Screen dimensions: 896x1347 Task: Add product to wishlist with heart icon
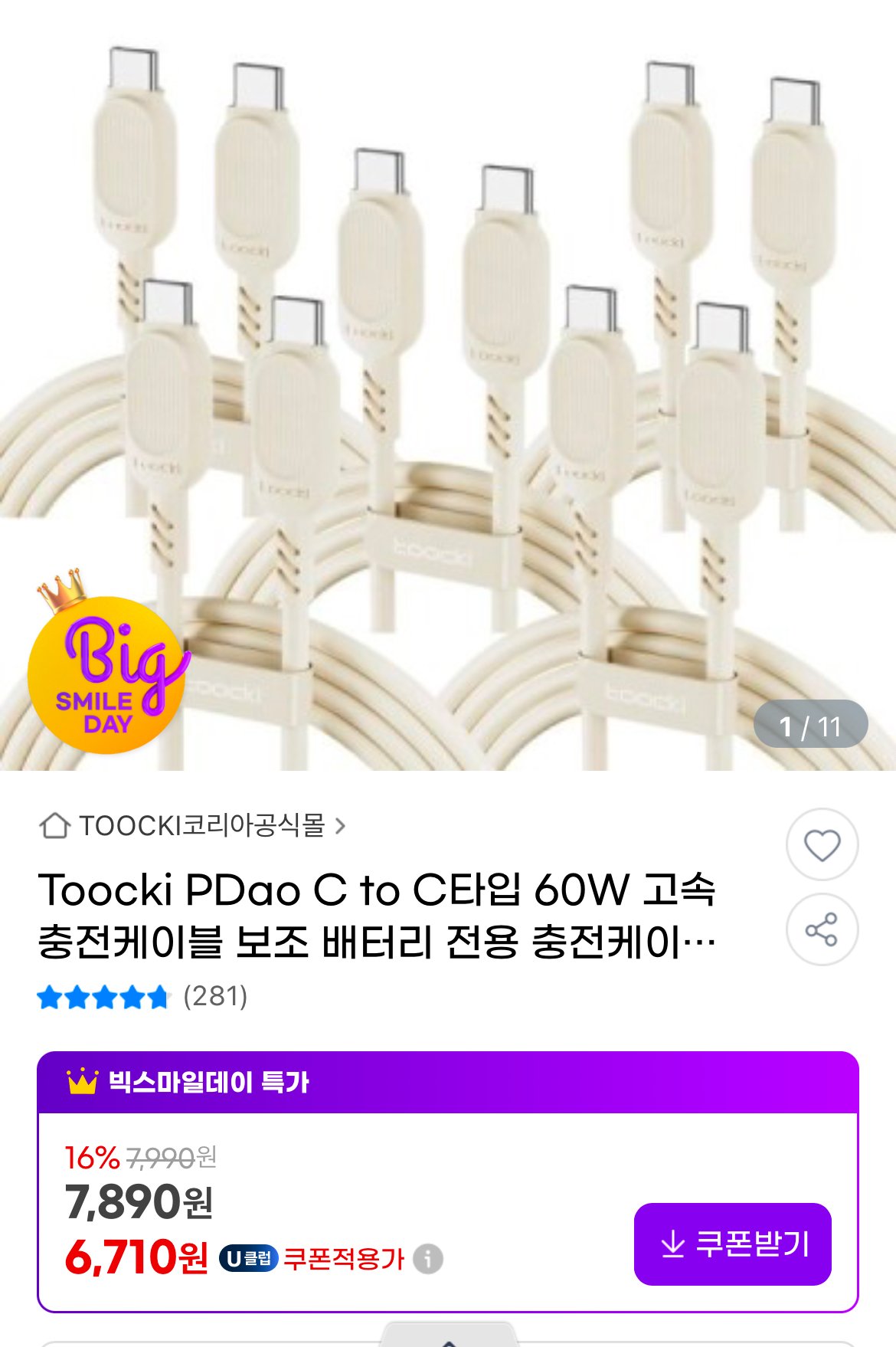click(x=822, y=845)
